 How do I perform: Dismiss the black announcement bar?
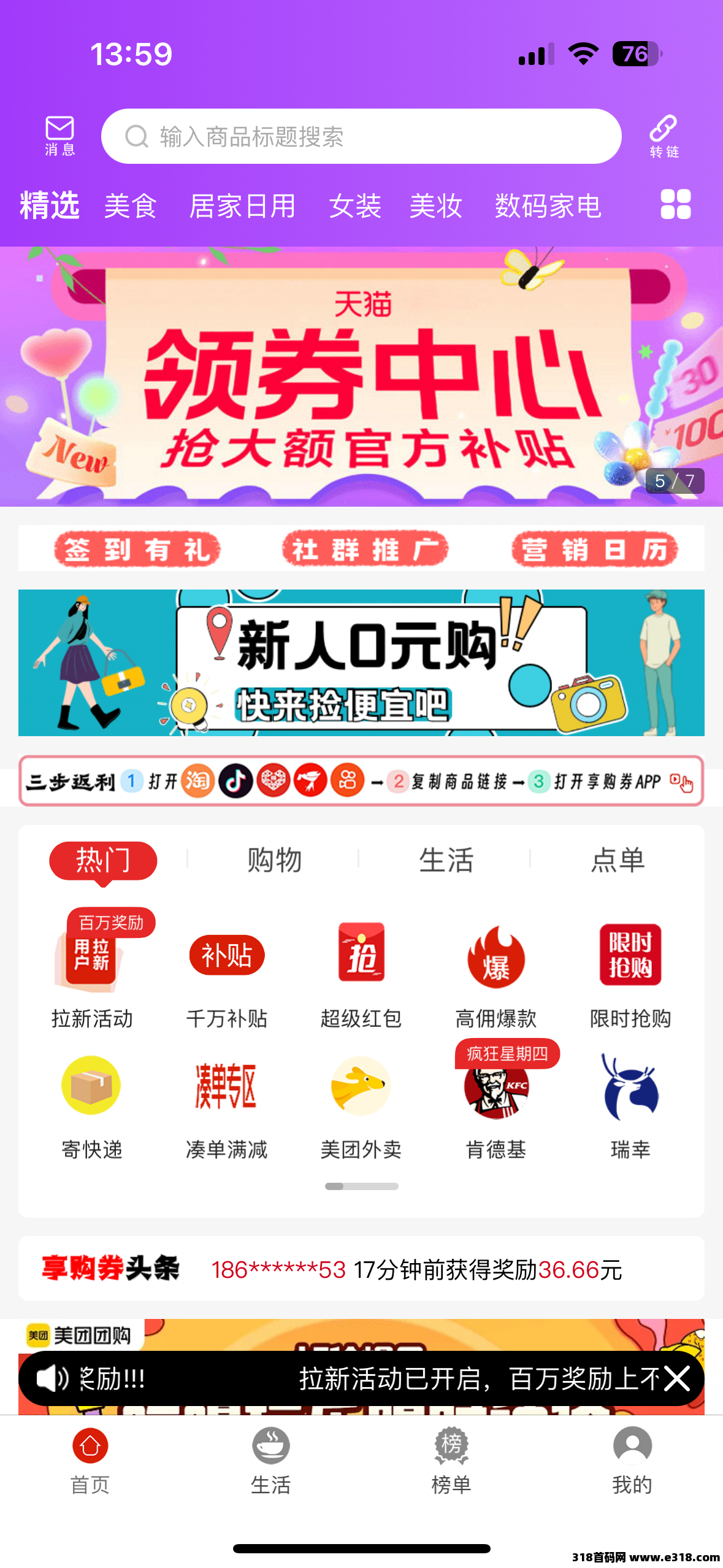click(x=677, y=1378)
